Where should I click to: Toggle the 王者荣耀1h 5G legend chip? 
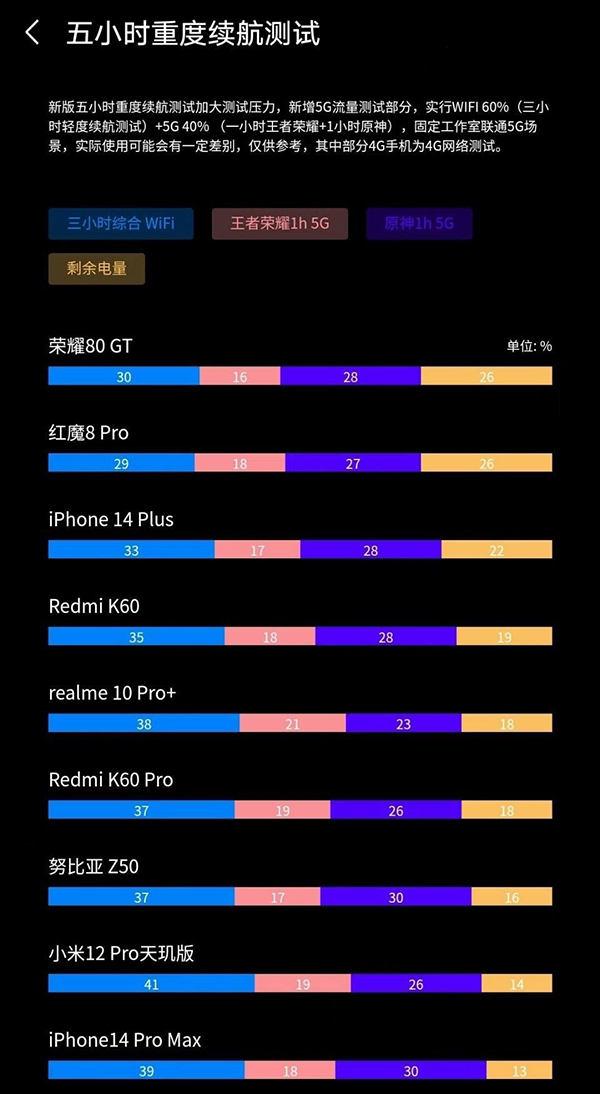click(x=280, y=224)
